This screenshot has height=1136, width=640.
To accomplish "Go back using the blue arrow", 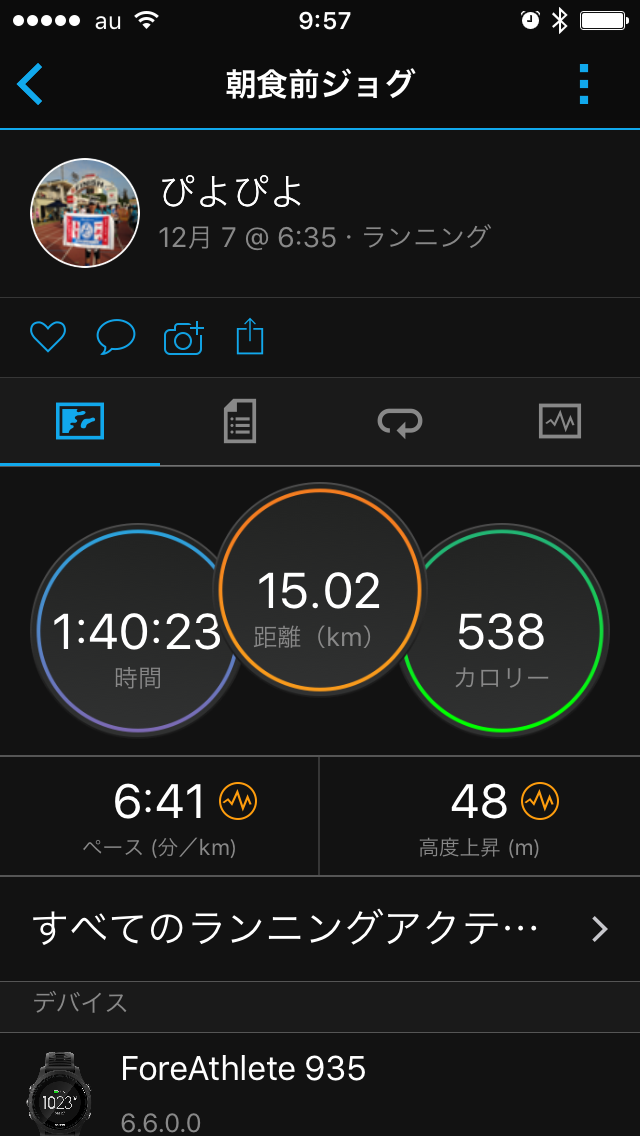I will tap(31, 84).
